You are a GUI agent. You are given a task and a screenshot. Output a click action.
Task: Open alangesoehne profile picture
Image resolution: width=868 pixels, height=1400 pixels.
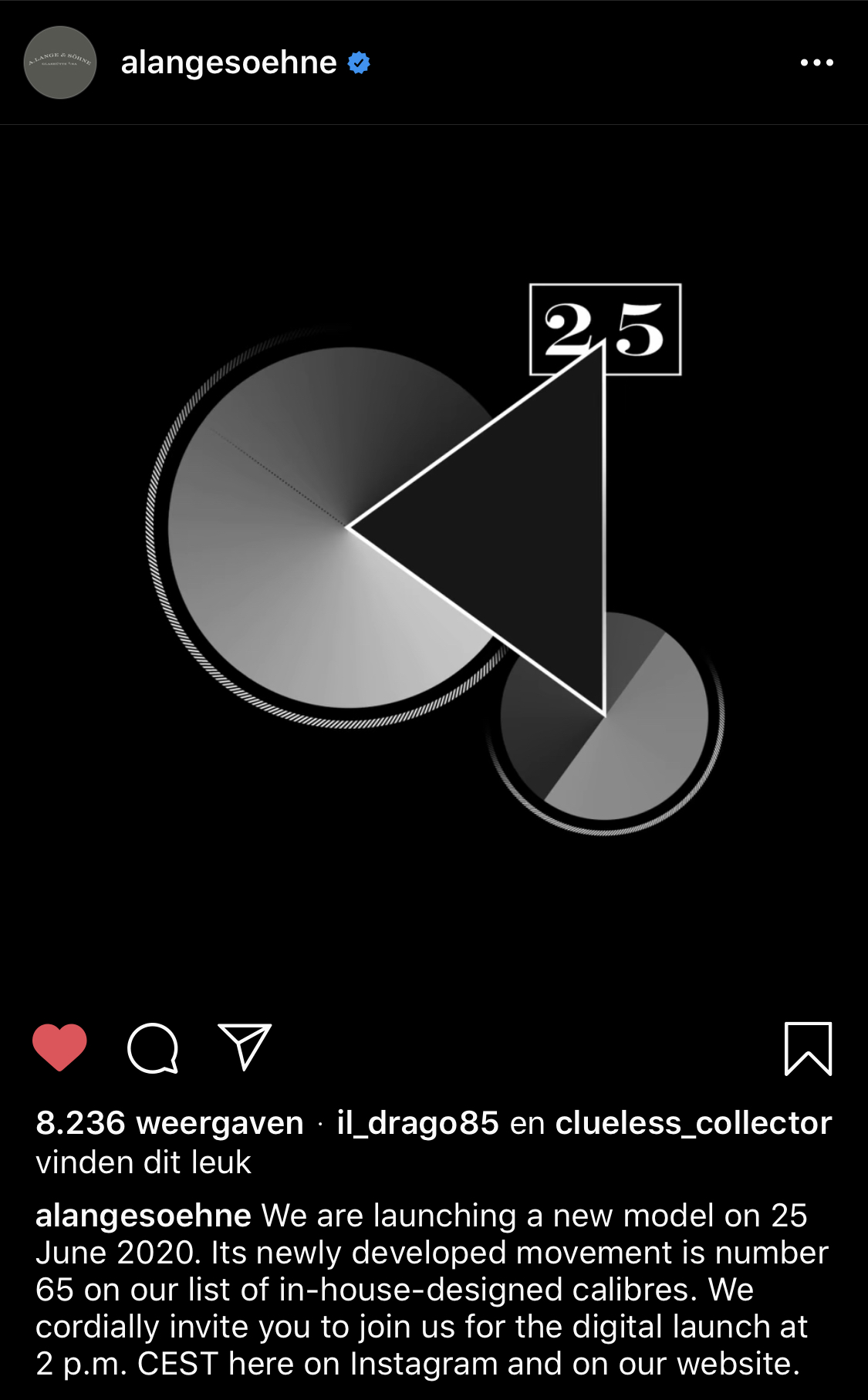tap(60, 62)
